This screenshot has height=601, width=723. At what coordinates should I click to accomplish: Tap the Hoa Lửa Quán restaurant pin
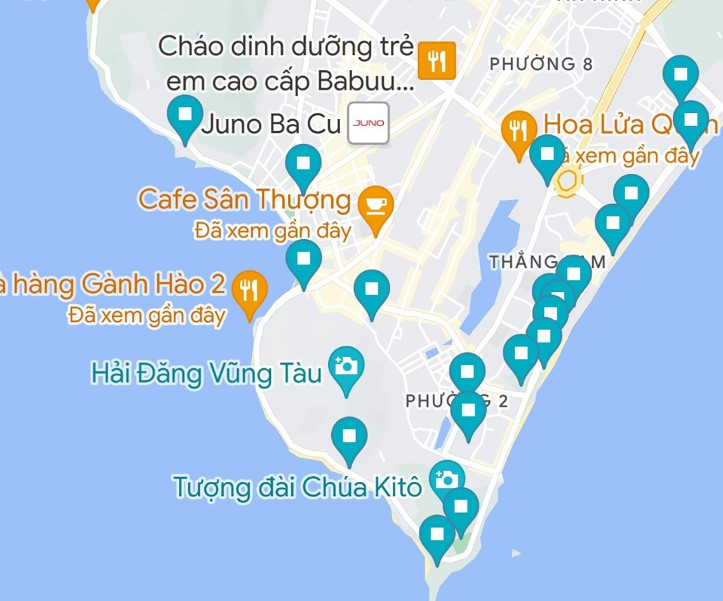pos(517,131)
